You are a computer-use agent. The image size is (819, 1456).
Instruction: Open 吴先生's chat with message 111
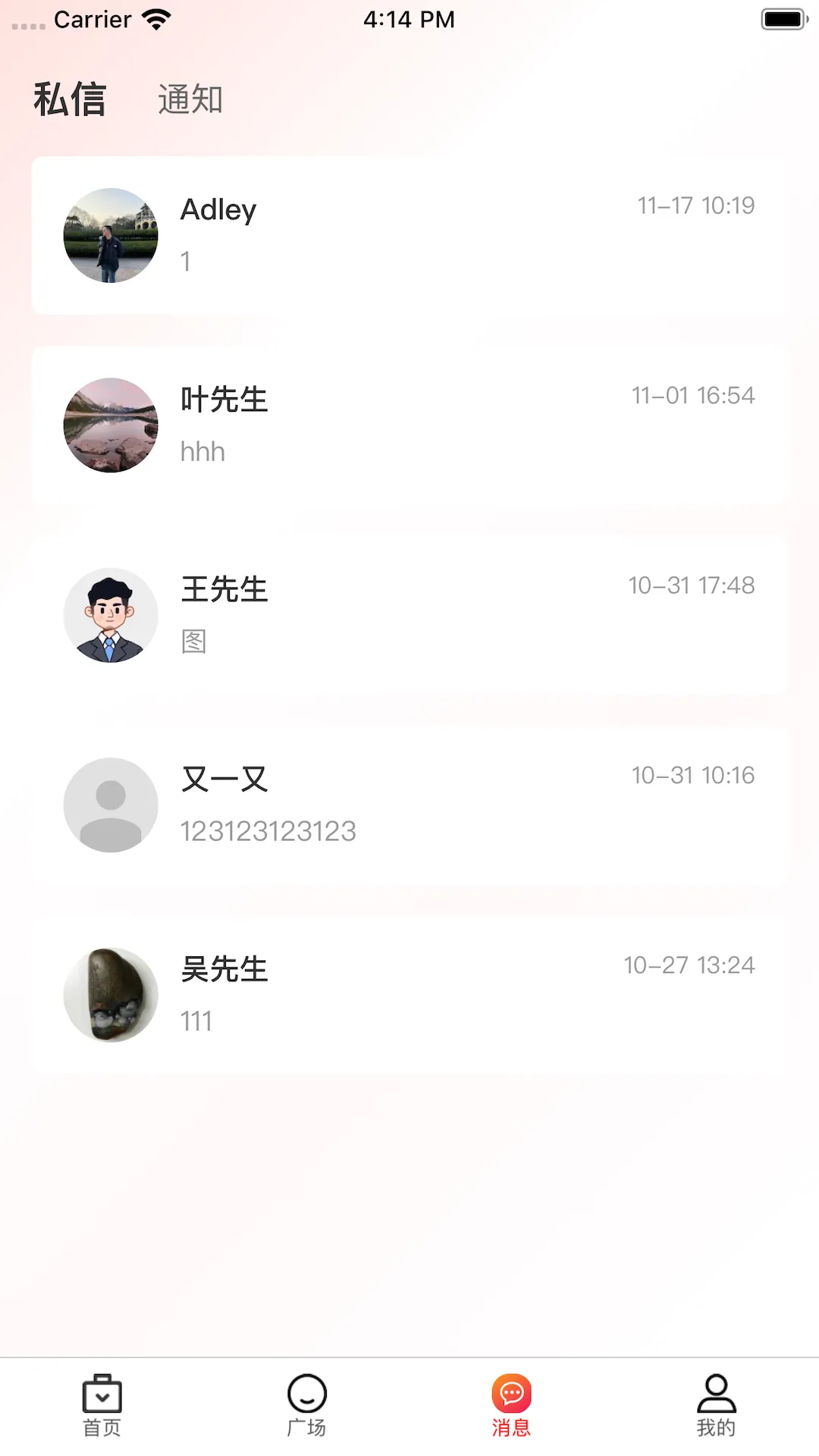(409, 995)
